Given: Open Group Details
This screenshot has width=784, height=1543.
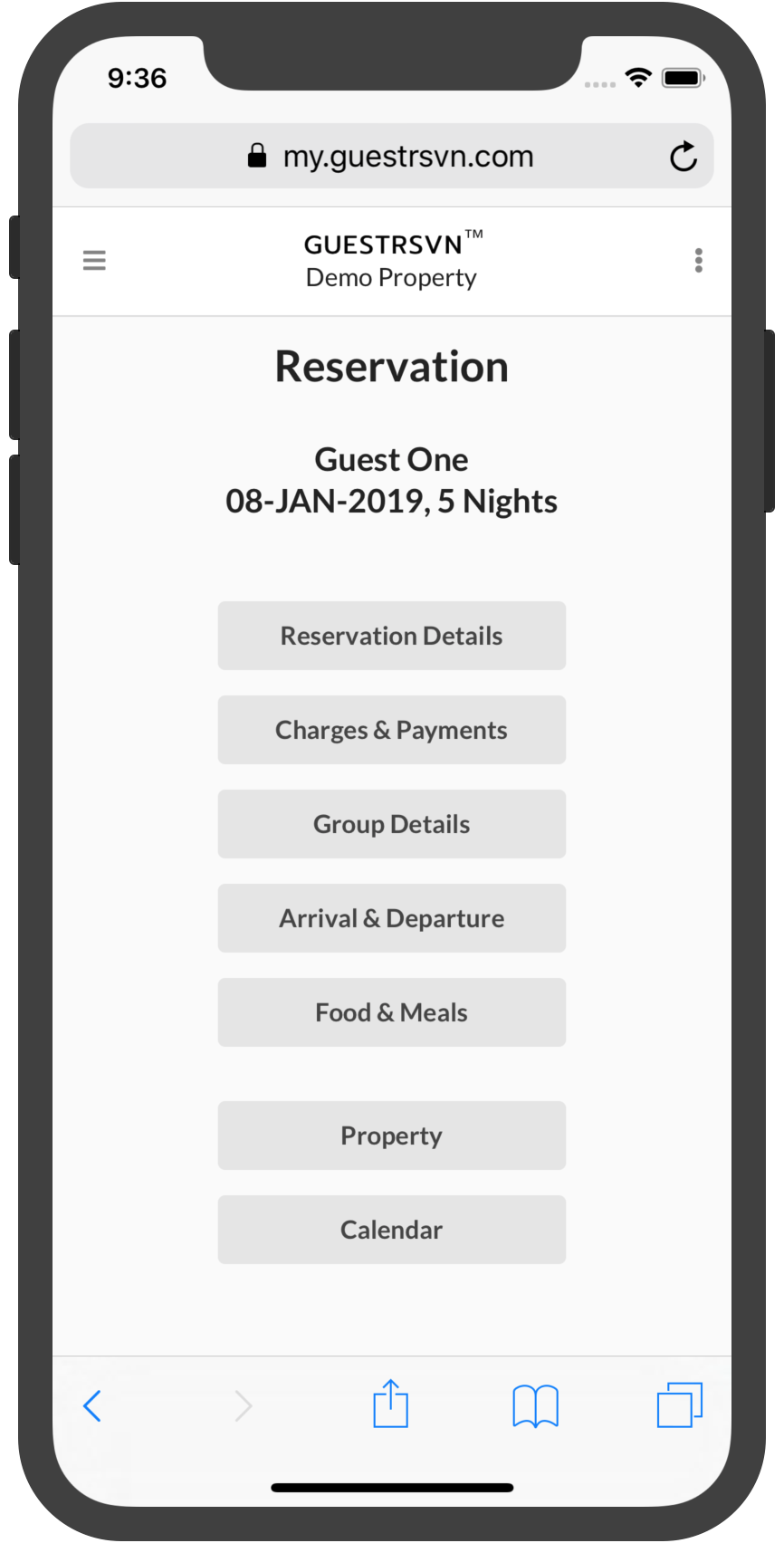Looking at the screenshot, I should click(x=392, y=824).
